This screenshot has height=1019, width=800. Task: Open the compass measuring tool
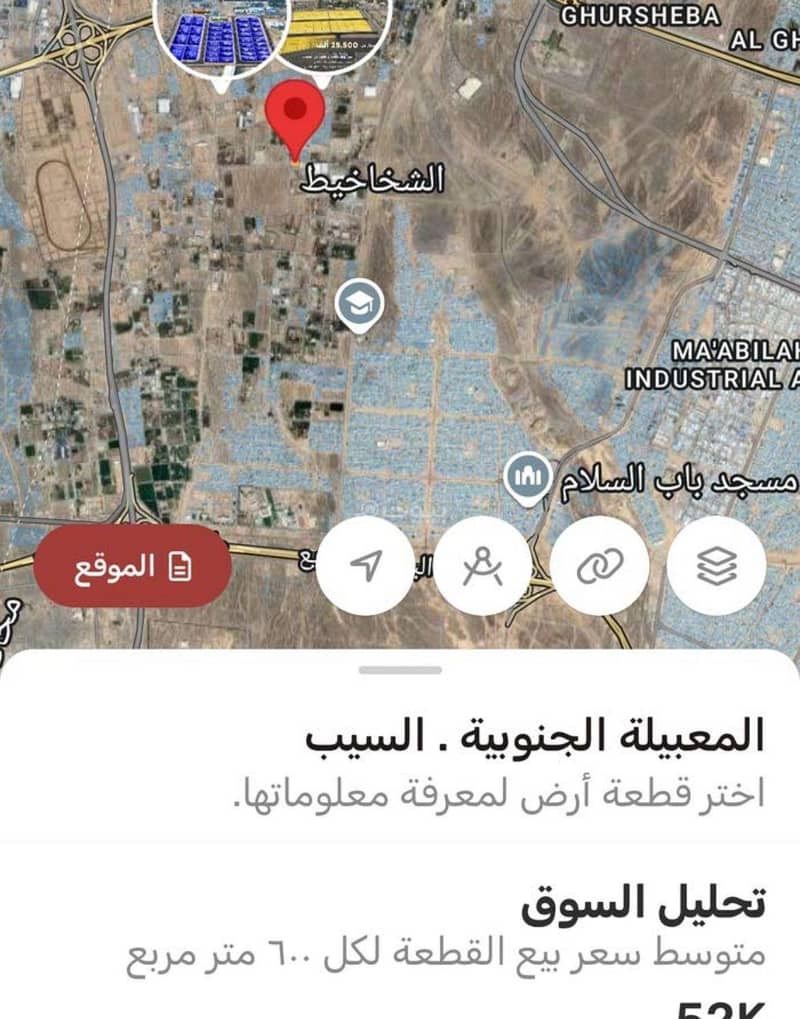coord(483,566)
